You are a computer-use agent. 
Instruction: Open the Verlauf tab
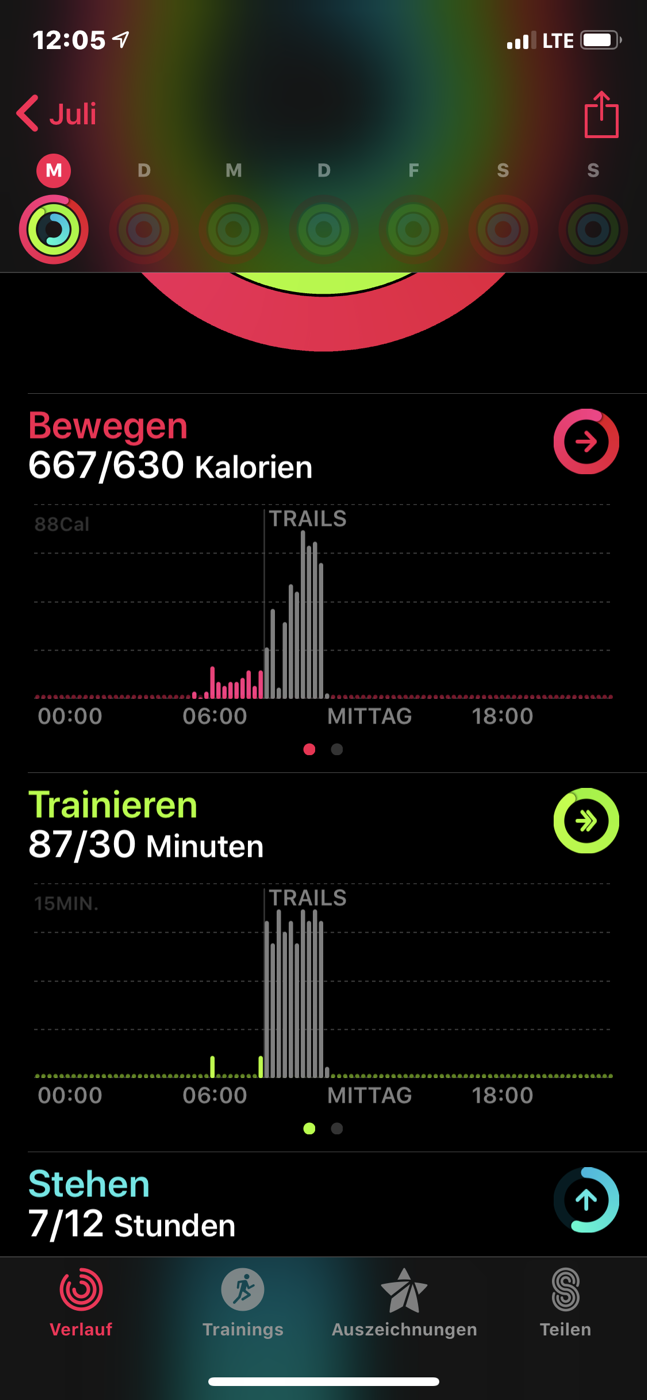pyautogui.click(x=81, y=1302)
